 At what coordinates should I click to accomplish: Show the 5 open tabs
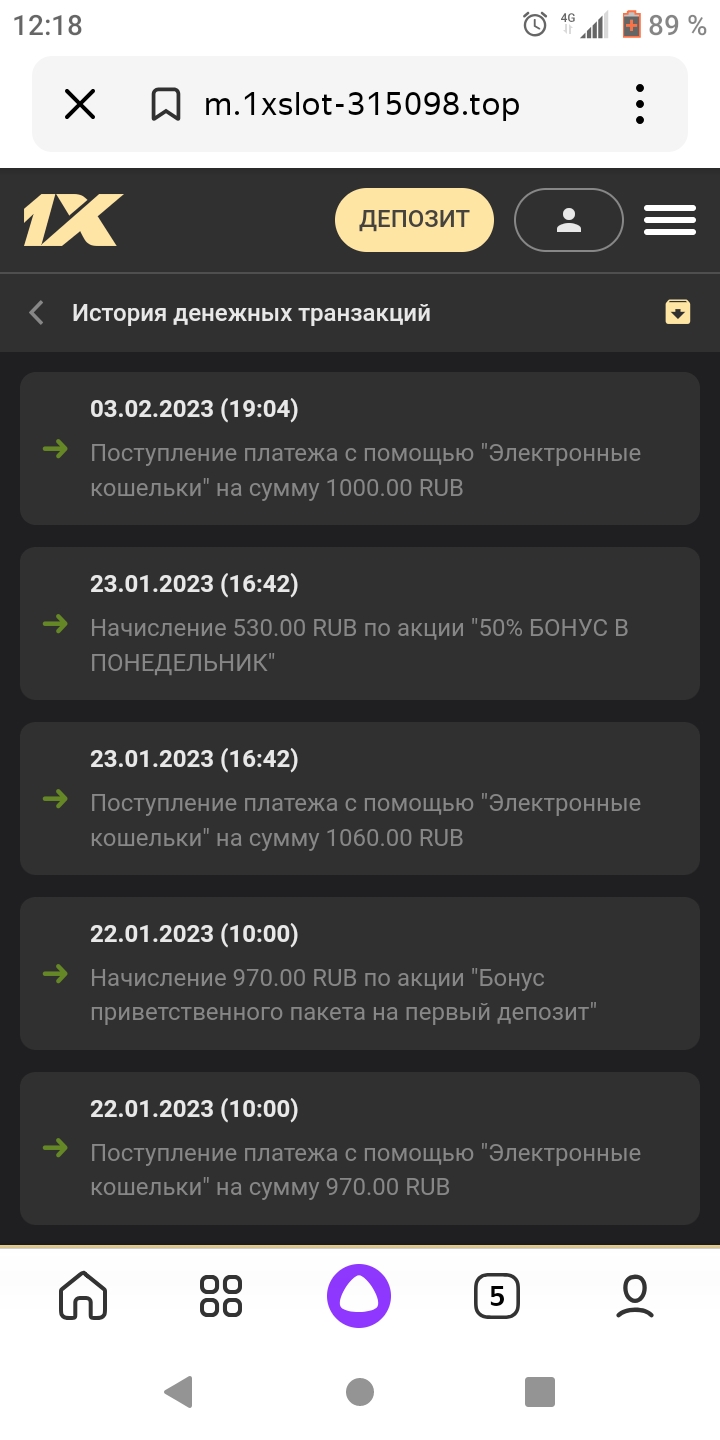click(497, 1297)
